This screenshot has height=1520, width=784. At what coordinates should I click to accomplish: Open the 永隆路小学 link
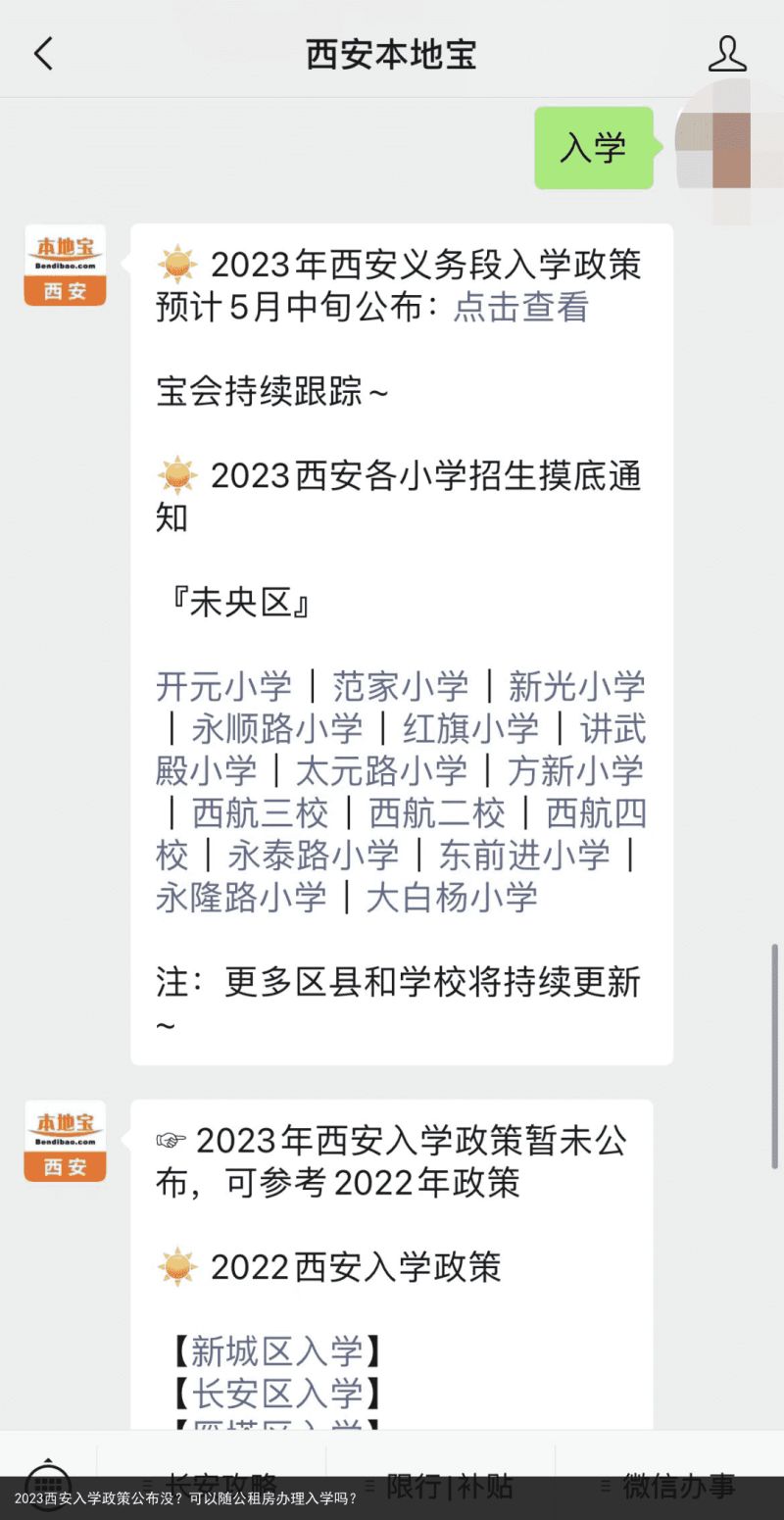tap(241, 897)
